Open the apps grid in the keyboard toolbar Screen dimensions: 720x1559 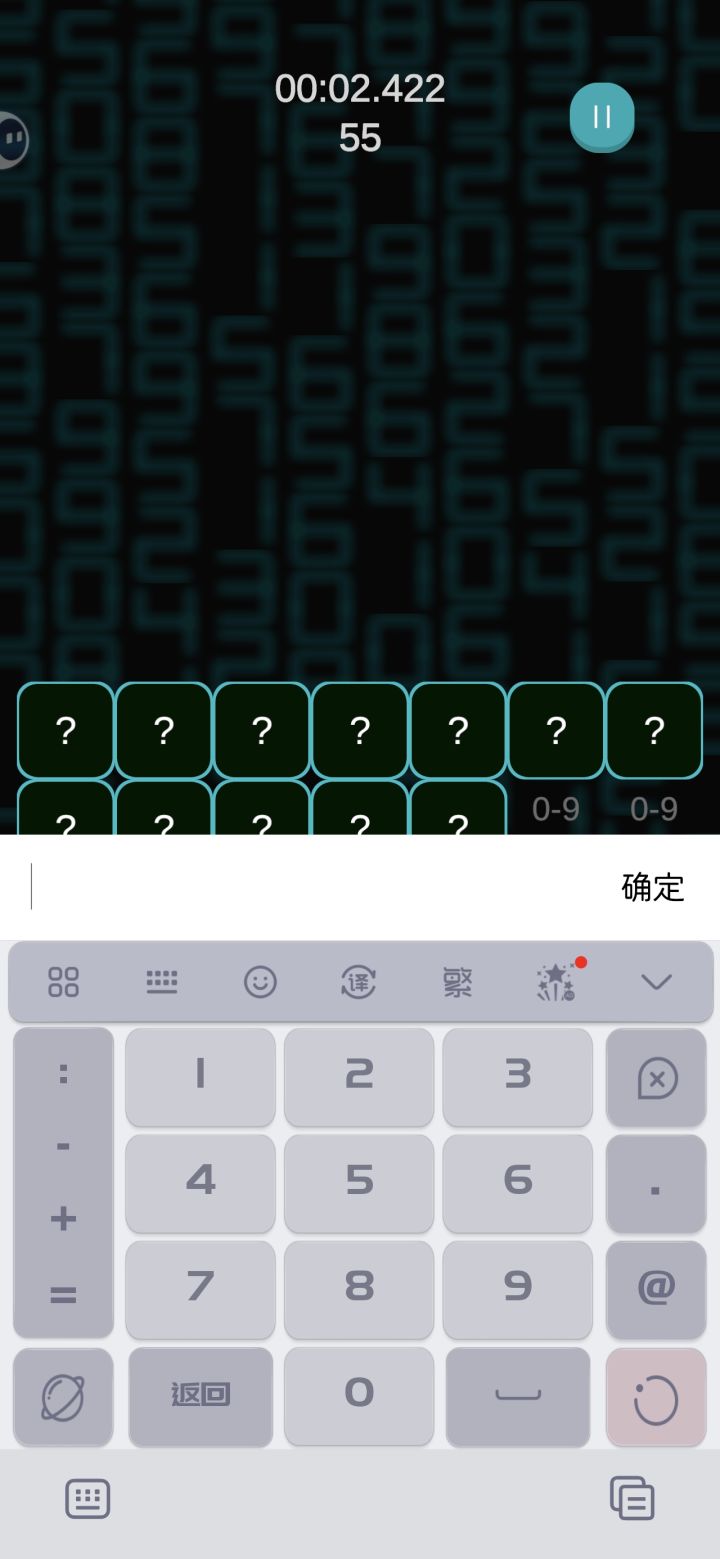pyautogui.click(x=64, y=982)
